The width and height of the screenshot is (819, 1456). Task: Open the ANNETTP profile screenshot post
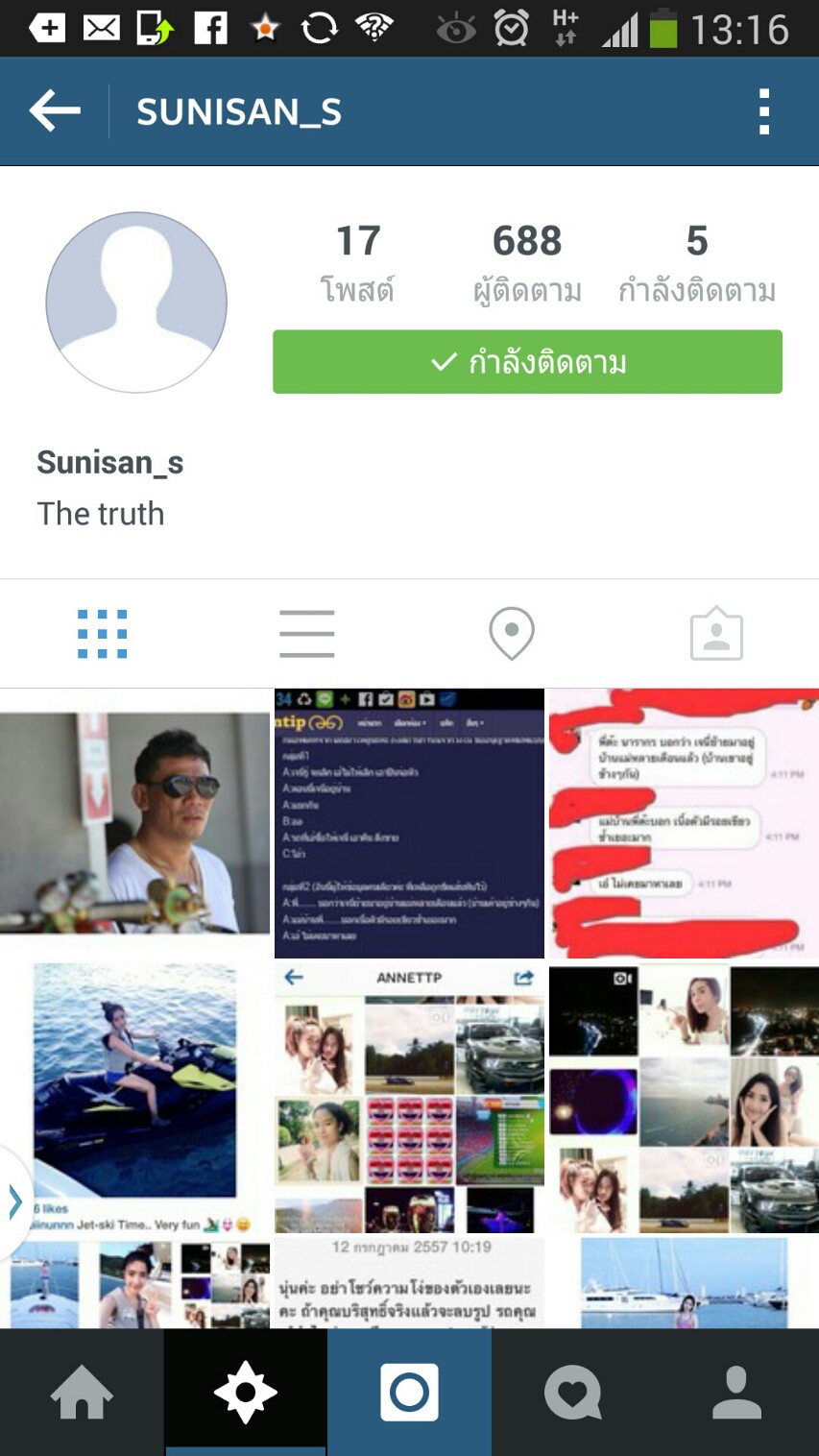[409, 1097]
